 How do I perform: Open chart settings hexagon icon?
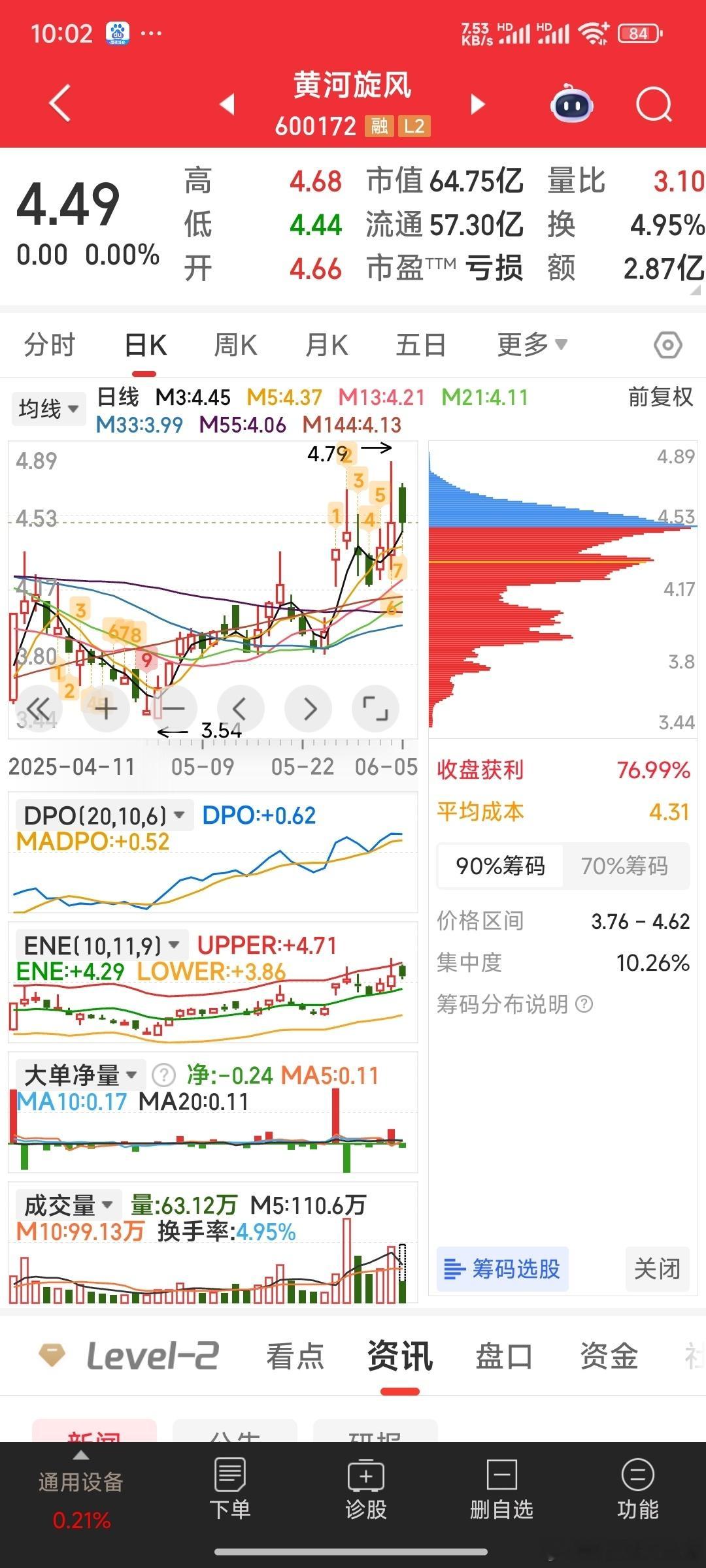pos(667,345)
